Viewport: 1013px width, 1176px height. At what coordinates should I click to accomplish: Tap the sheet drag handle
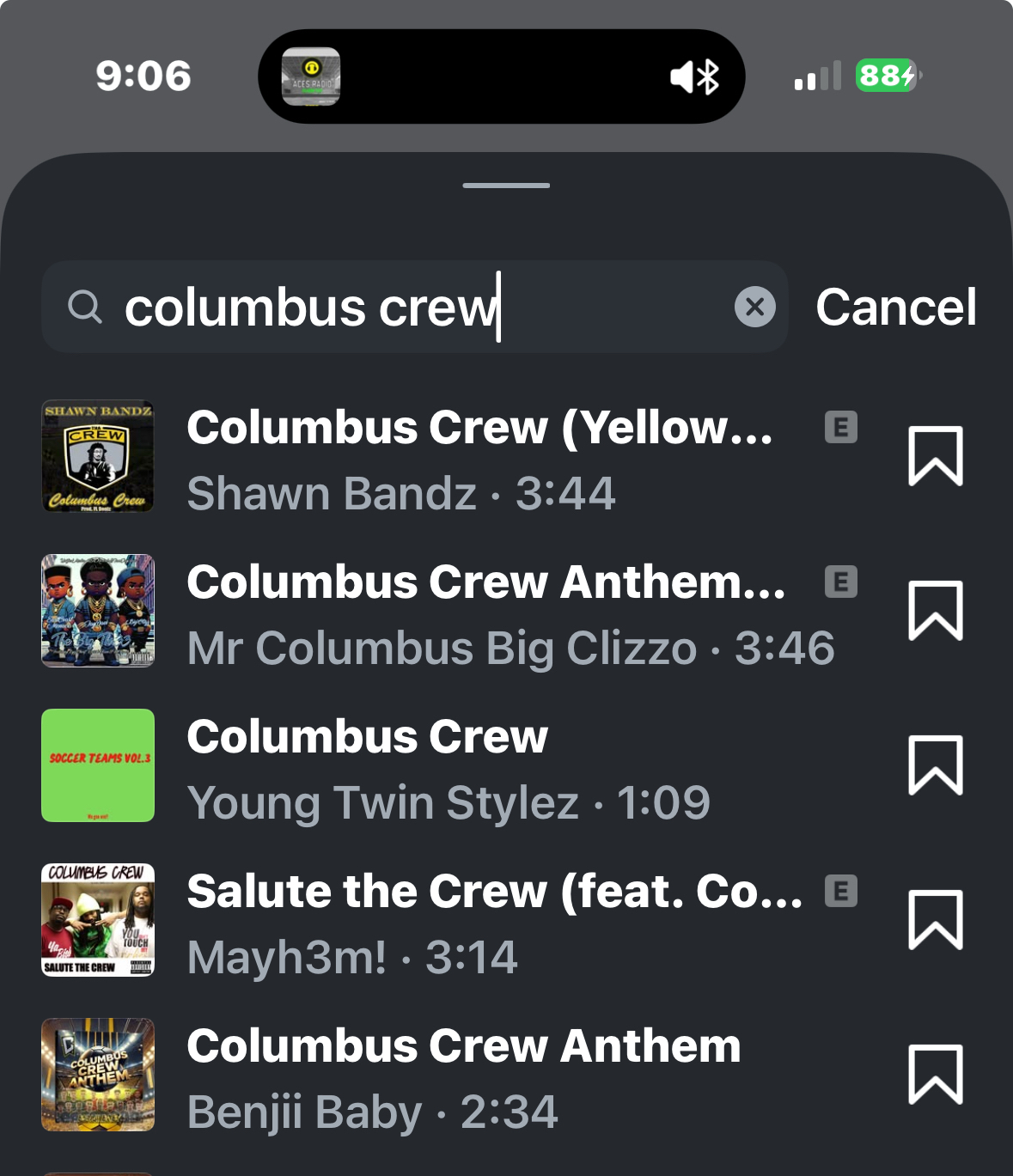coord(506,186)
